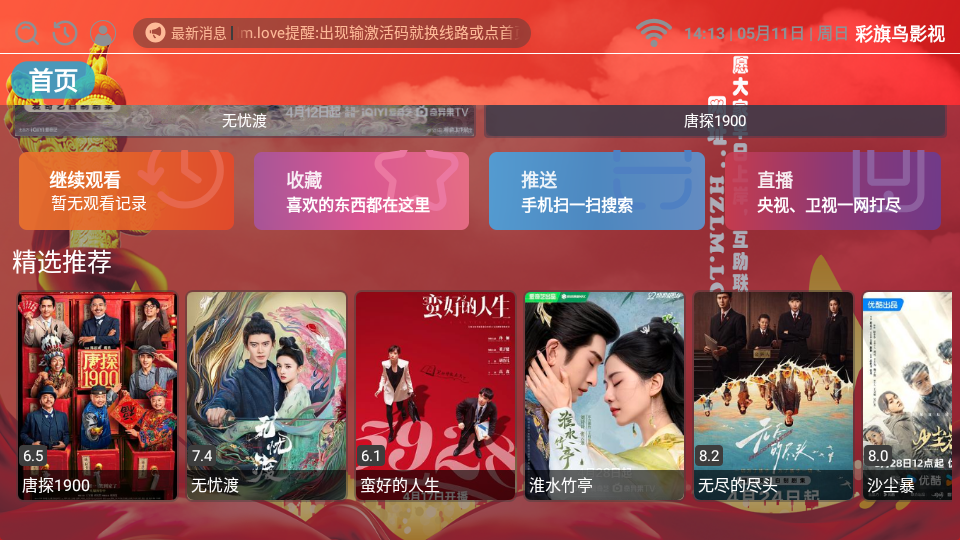Open 直播 live TV channels
960x540 pixels.
[832, 191]
